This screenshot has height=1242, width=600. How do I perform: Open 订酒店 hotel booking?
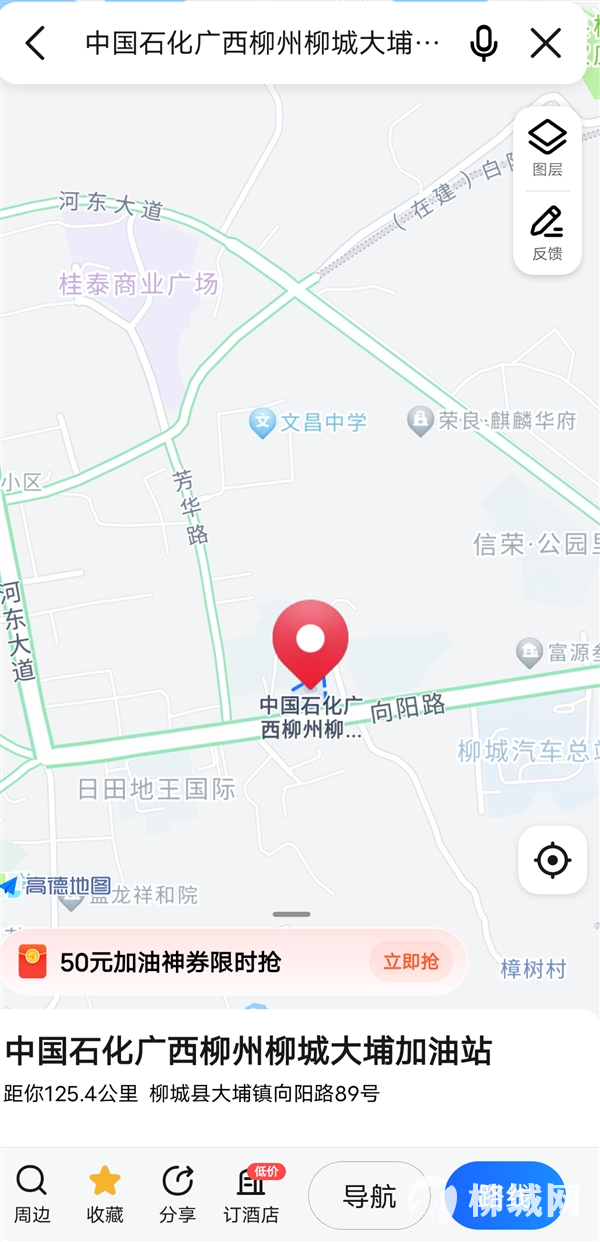(252, 1194)
